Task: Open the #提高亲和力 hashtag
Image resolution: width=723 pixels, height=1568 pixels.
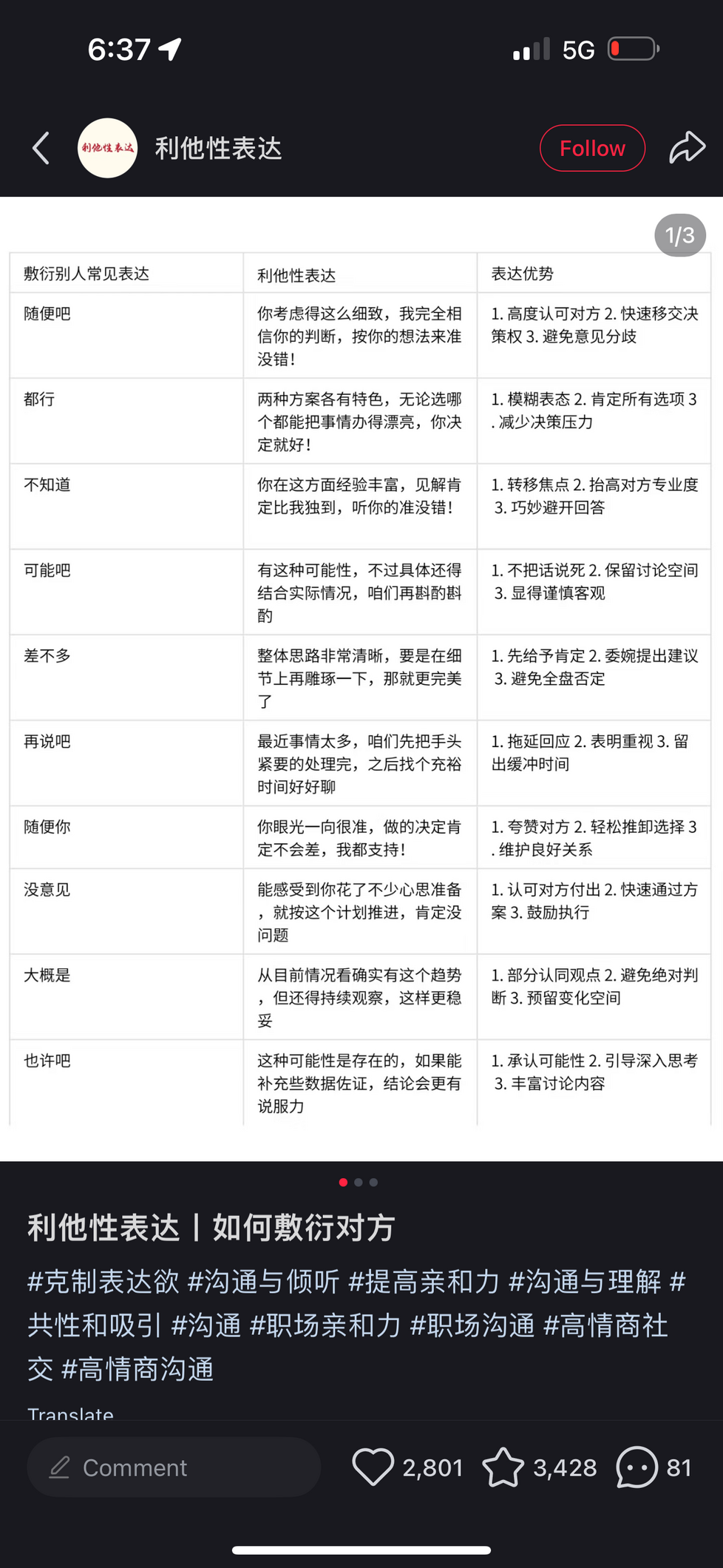Action: point(424,1282)
